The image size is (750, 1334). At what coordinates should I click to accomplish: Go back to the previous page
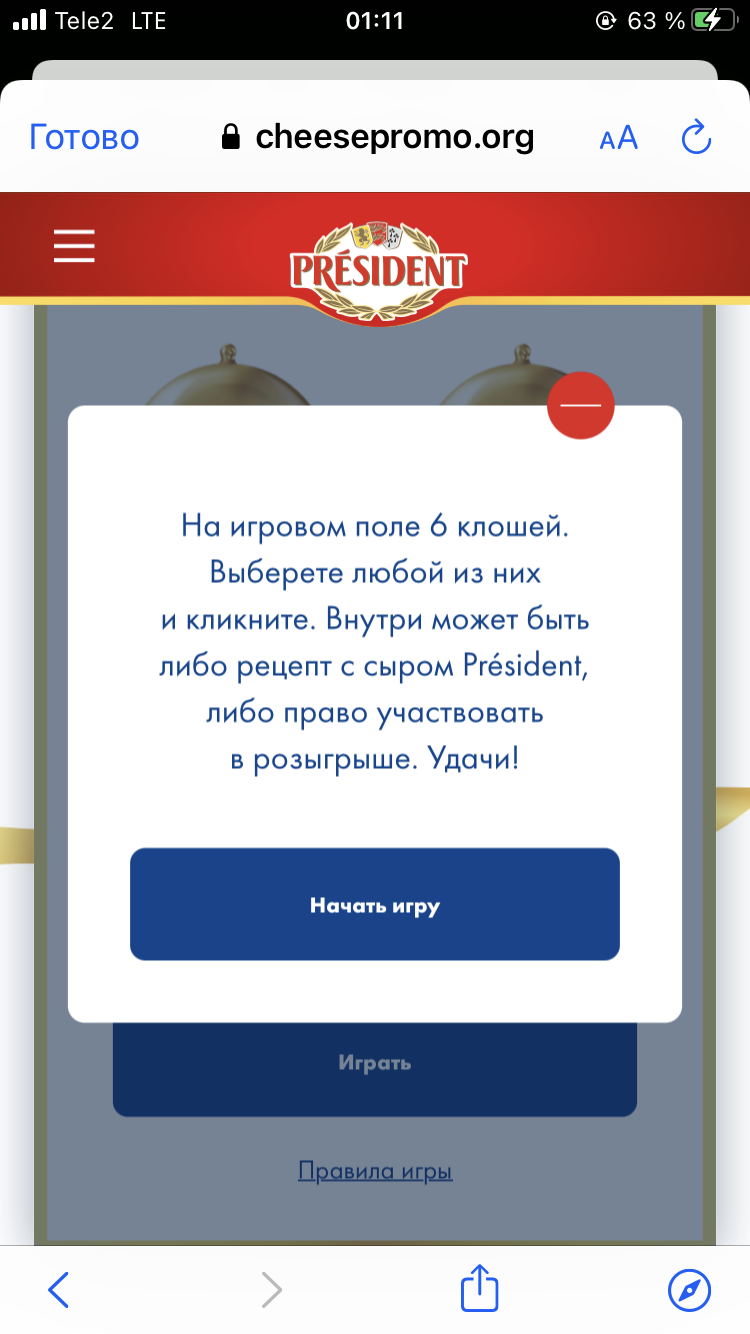(x=59, y=1290)
